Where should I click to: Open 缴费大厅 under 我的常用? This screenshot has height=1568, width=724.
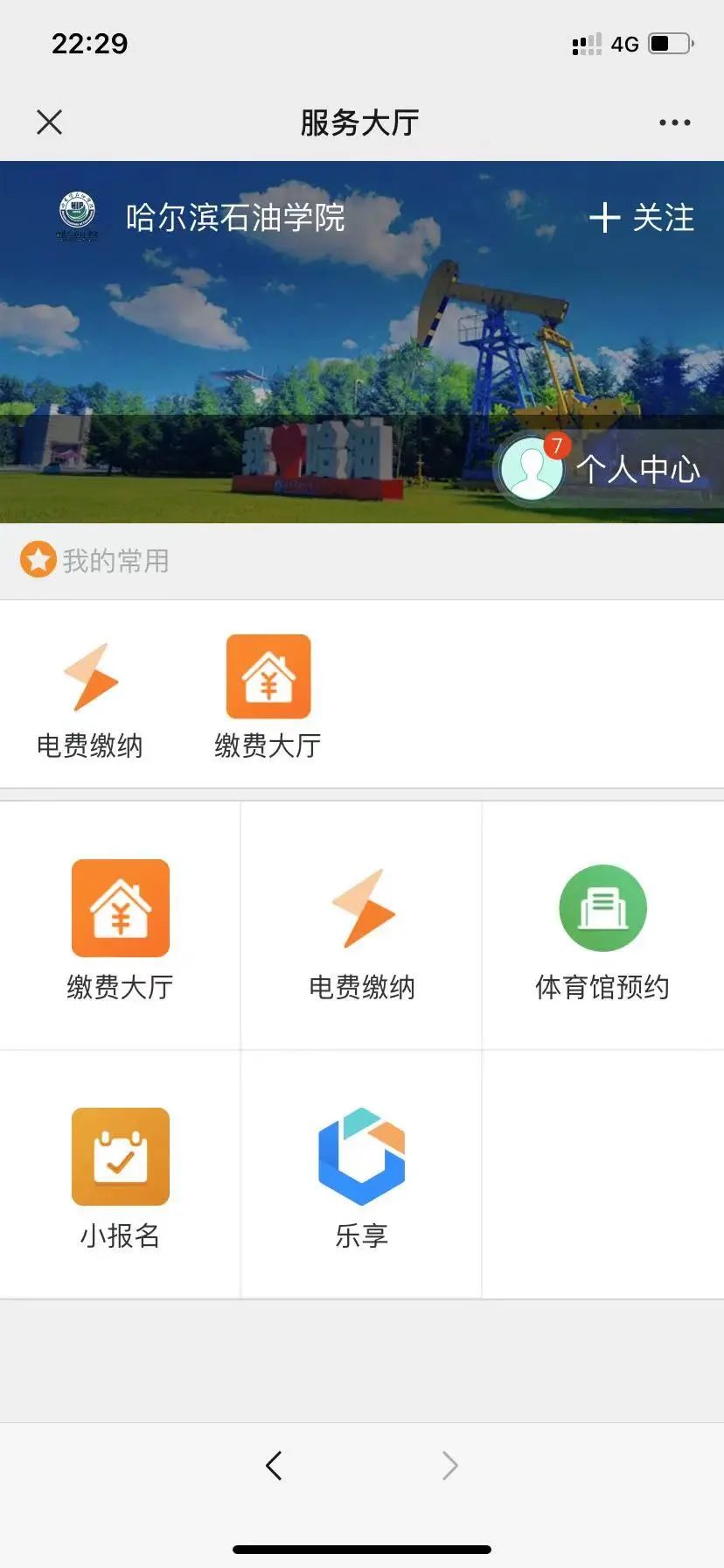(x=268, y=696)
